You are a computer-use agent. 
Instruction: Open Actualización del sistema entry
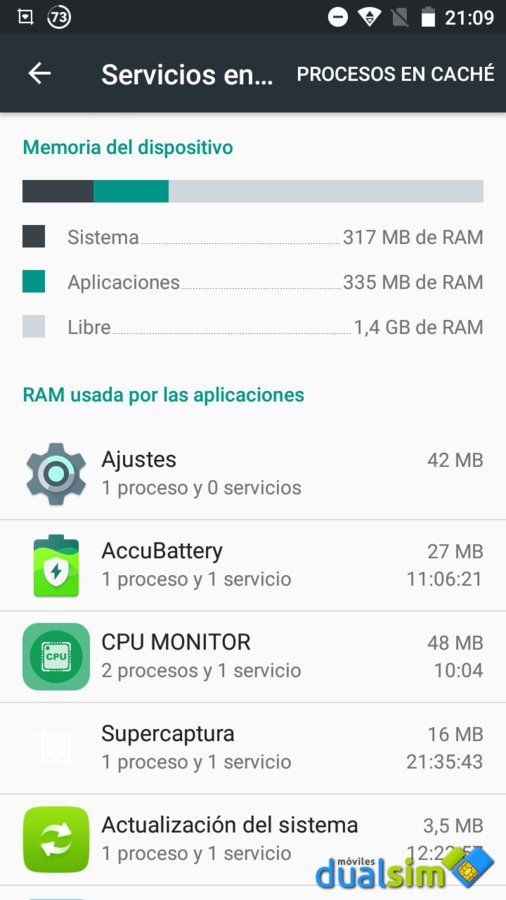point(253,839)
